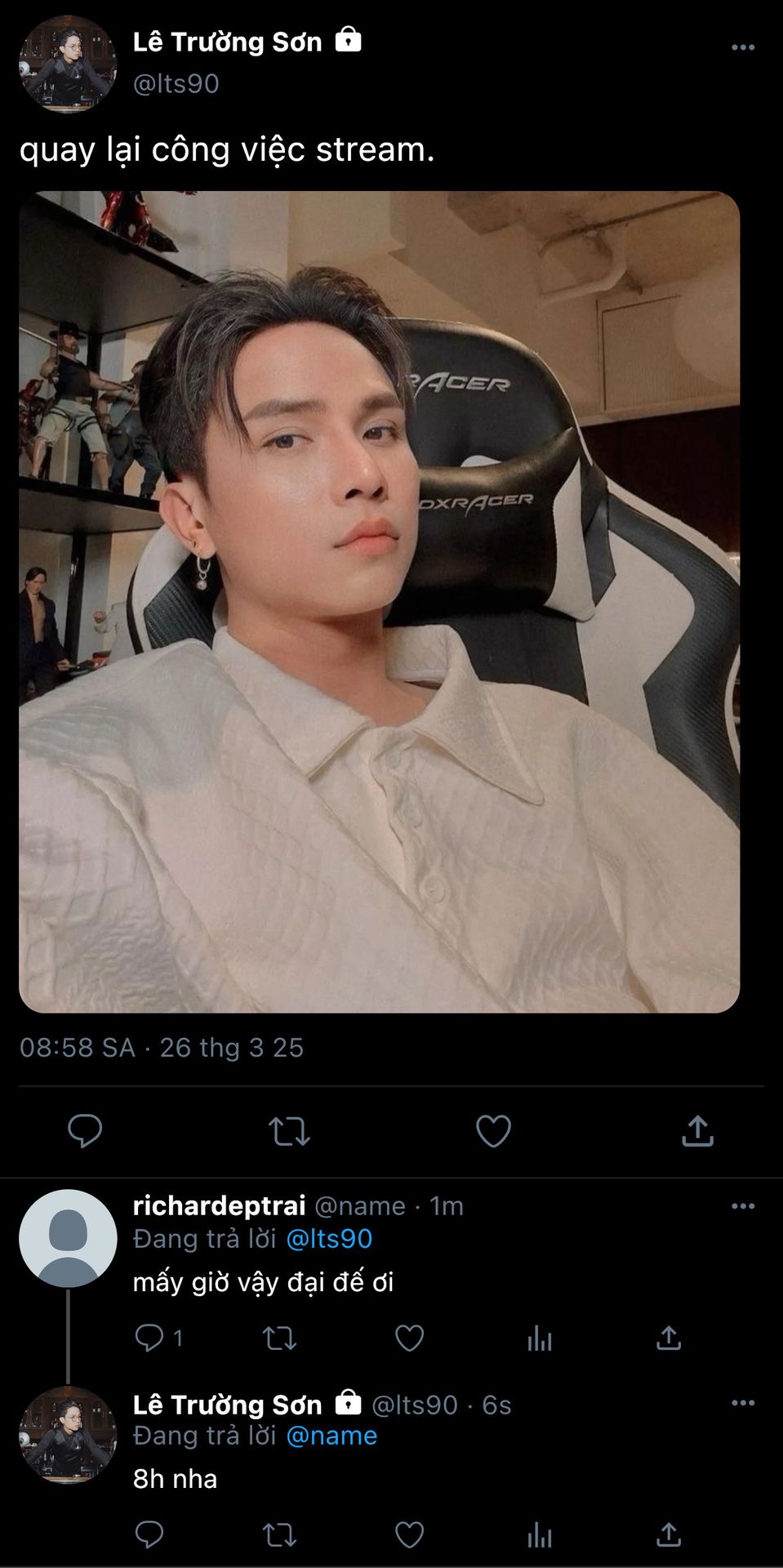Open Lê Trường Sơn's avatar on main post
783x1568 pixels.
(68, 63)
